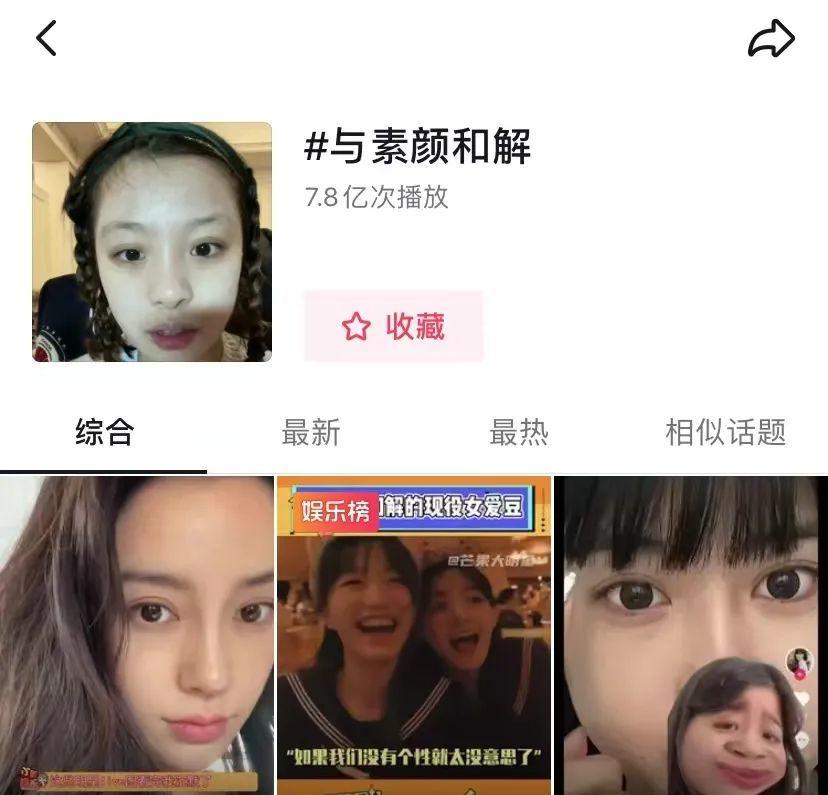
Task: Switch to the 综合 tab
Action: point(104,432)
